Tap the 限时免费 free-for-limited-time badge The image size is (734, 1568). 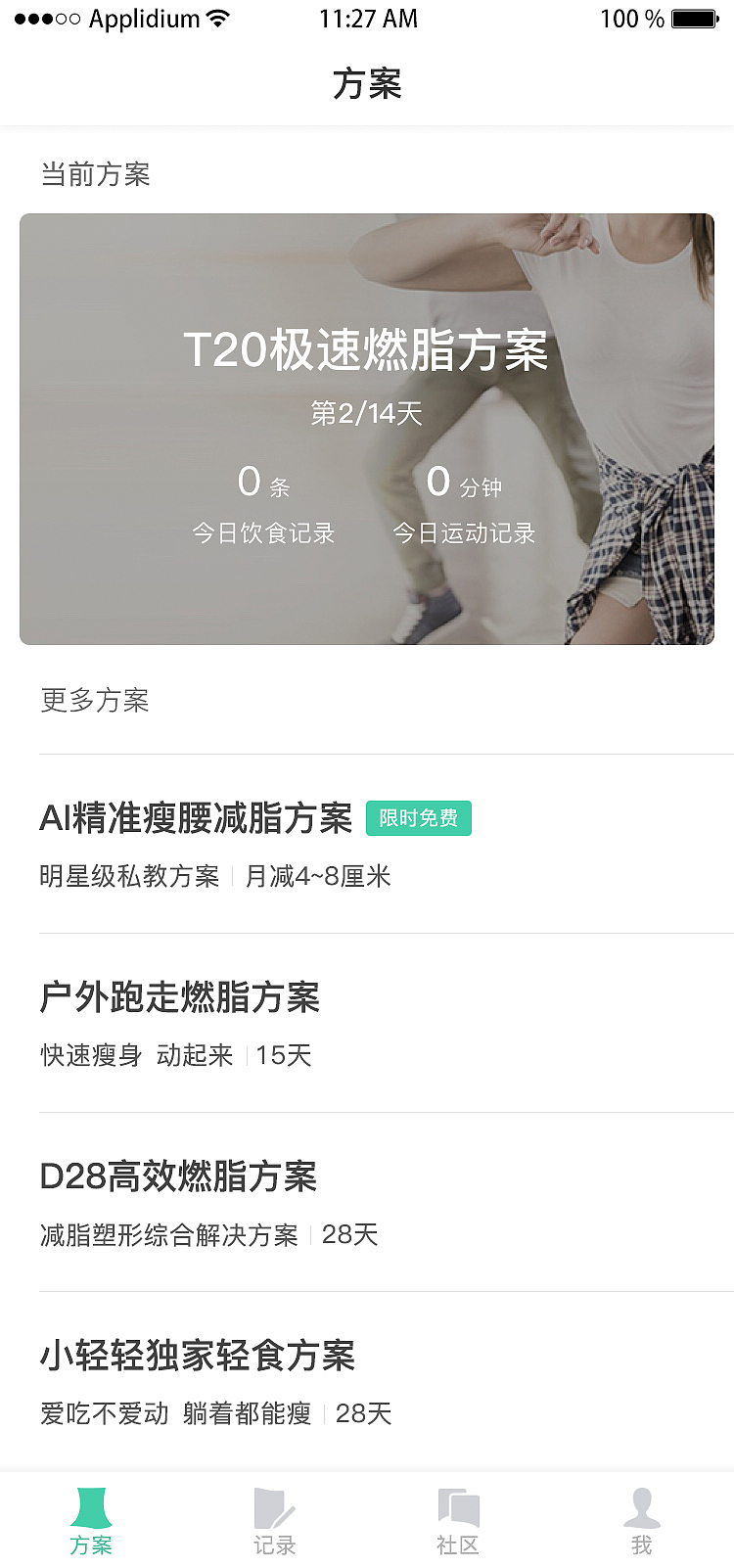[x=418, y=818]
